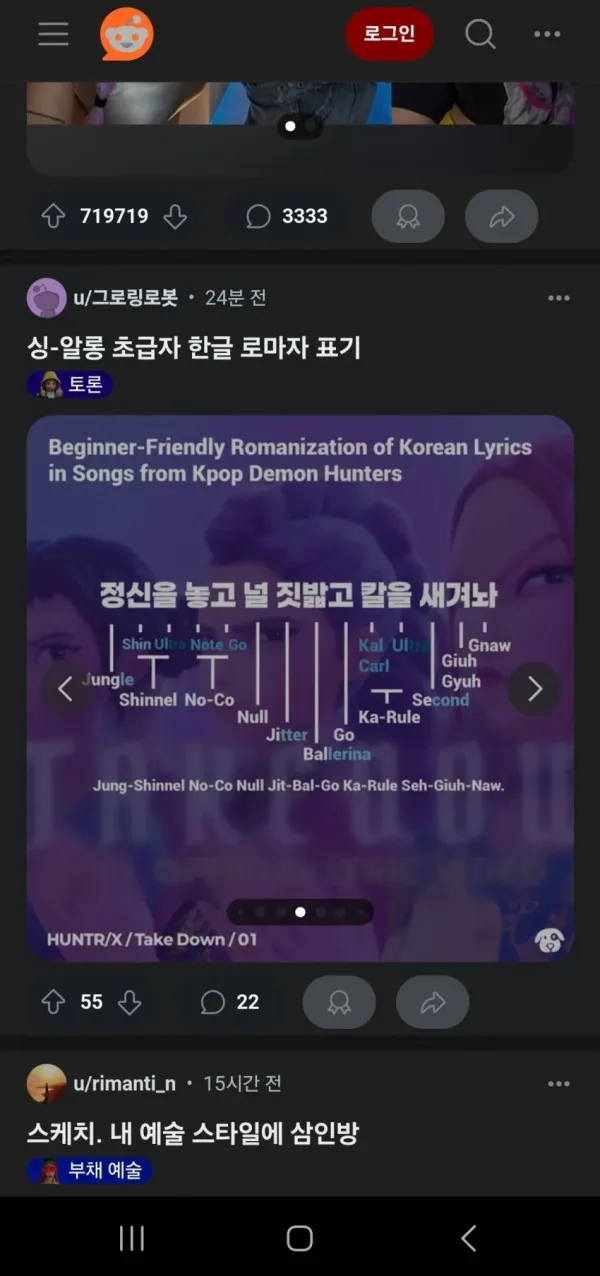Share the 3333-comment post

point(501,216)
